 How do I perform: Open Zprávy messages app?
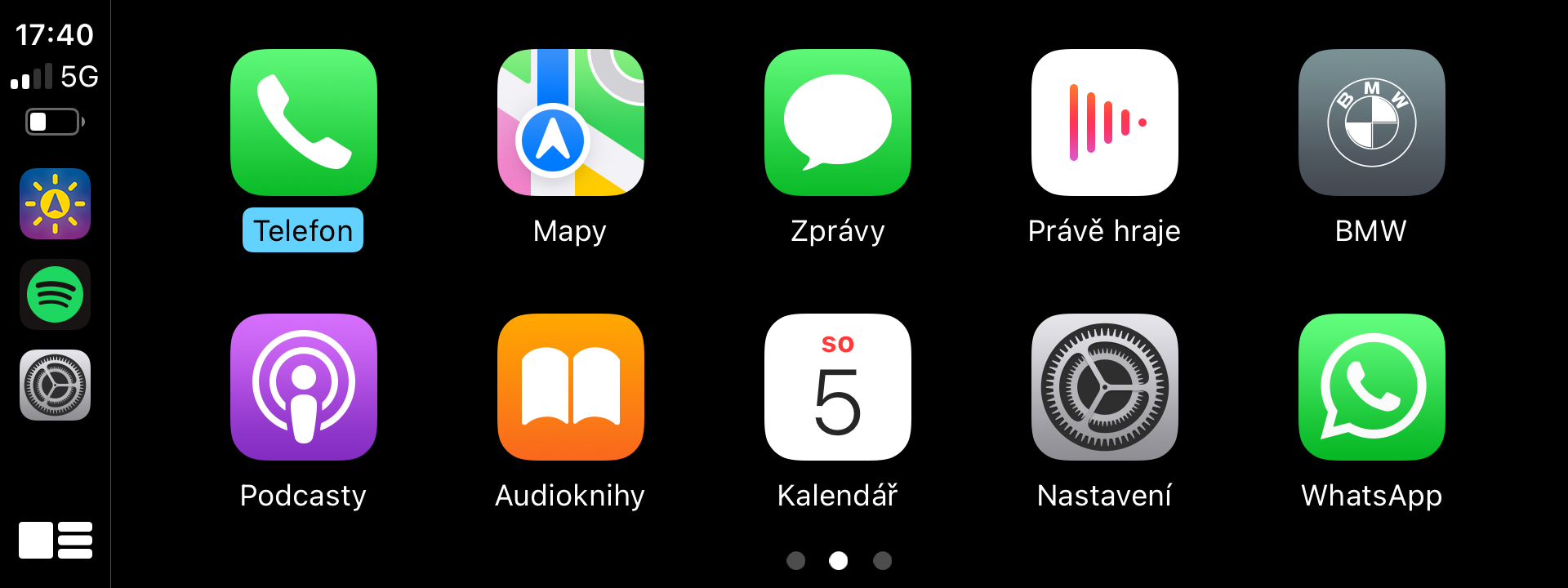tap(837, 122)
